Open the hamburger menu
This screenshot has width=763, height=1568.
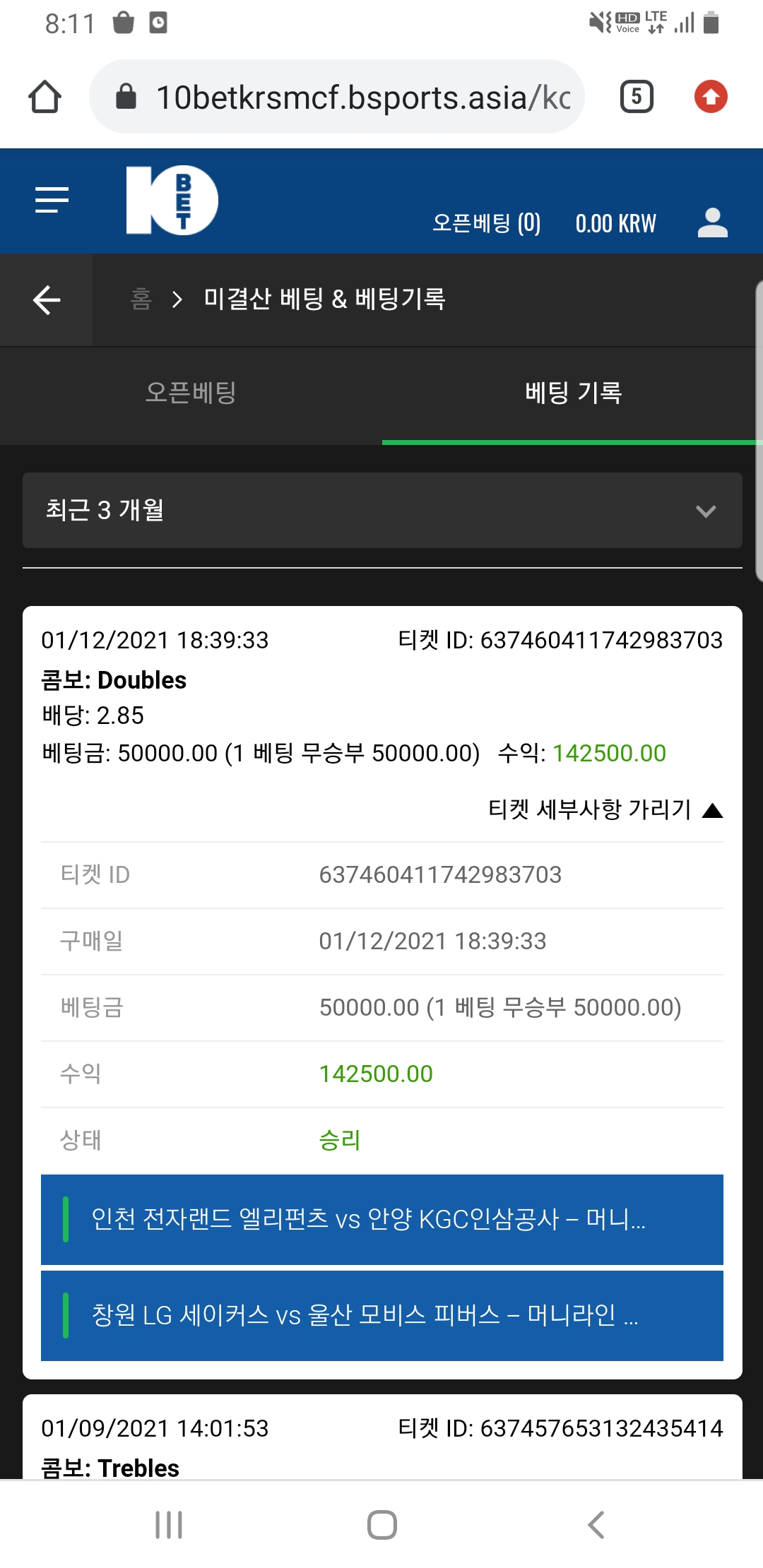pyautogui.click(x=52, y=200)
